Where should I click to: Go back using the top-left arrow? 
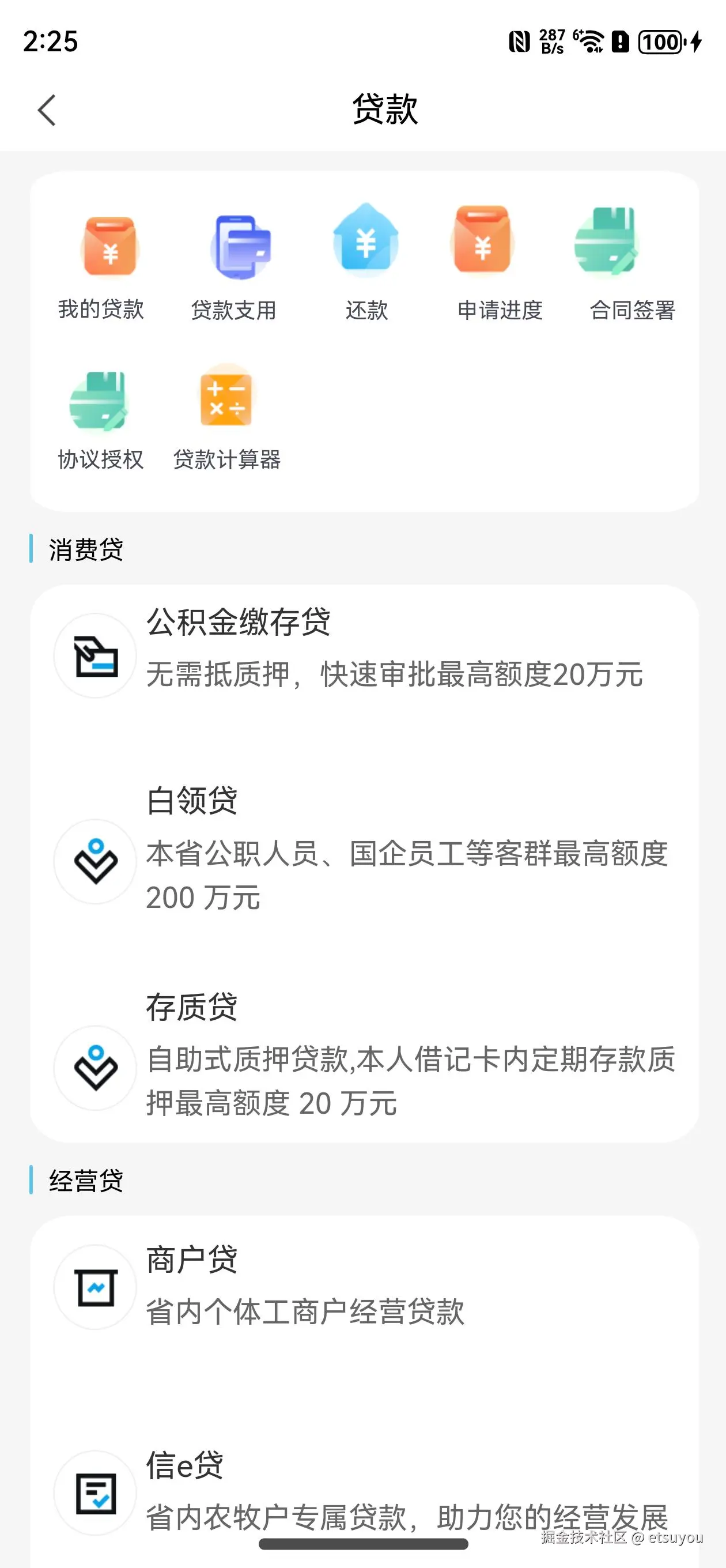[47, 110]
